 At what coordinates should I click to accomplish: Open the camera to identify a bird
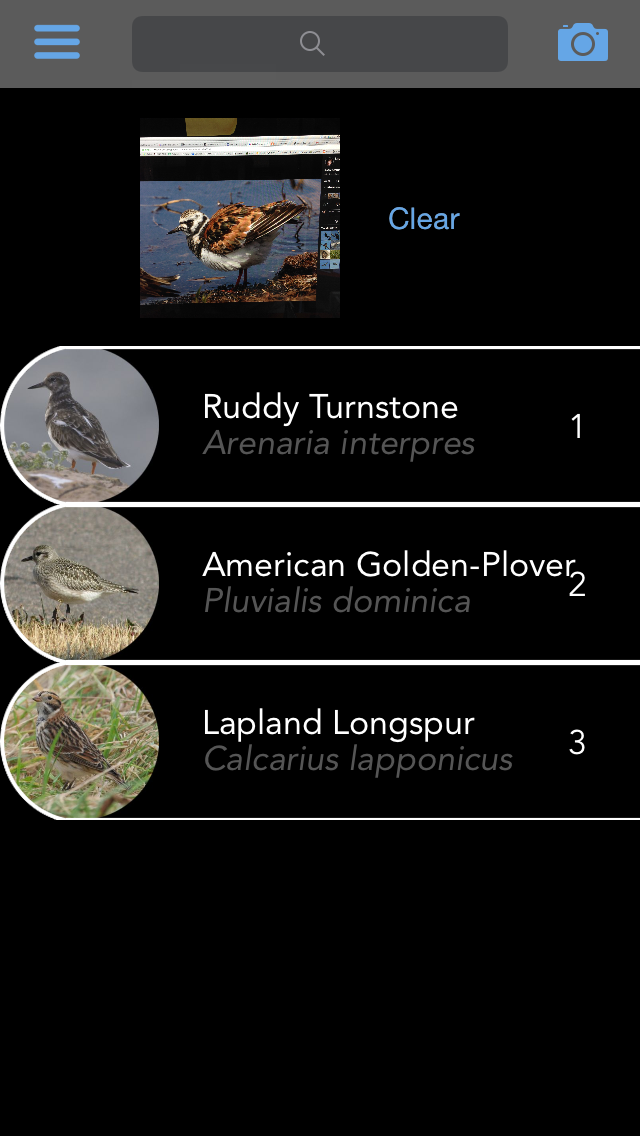click(x=582, y=43)
